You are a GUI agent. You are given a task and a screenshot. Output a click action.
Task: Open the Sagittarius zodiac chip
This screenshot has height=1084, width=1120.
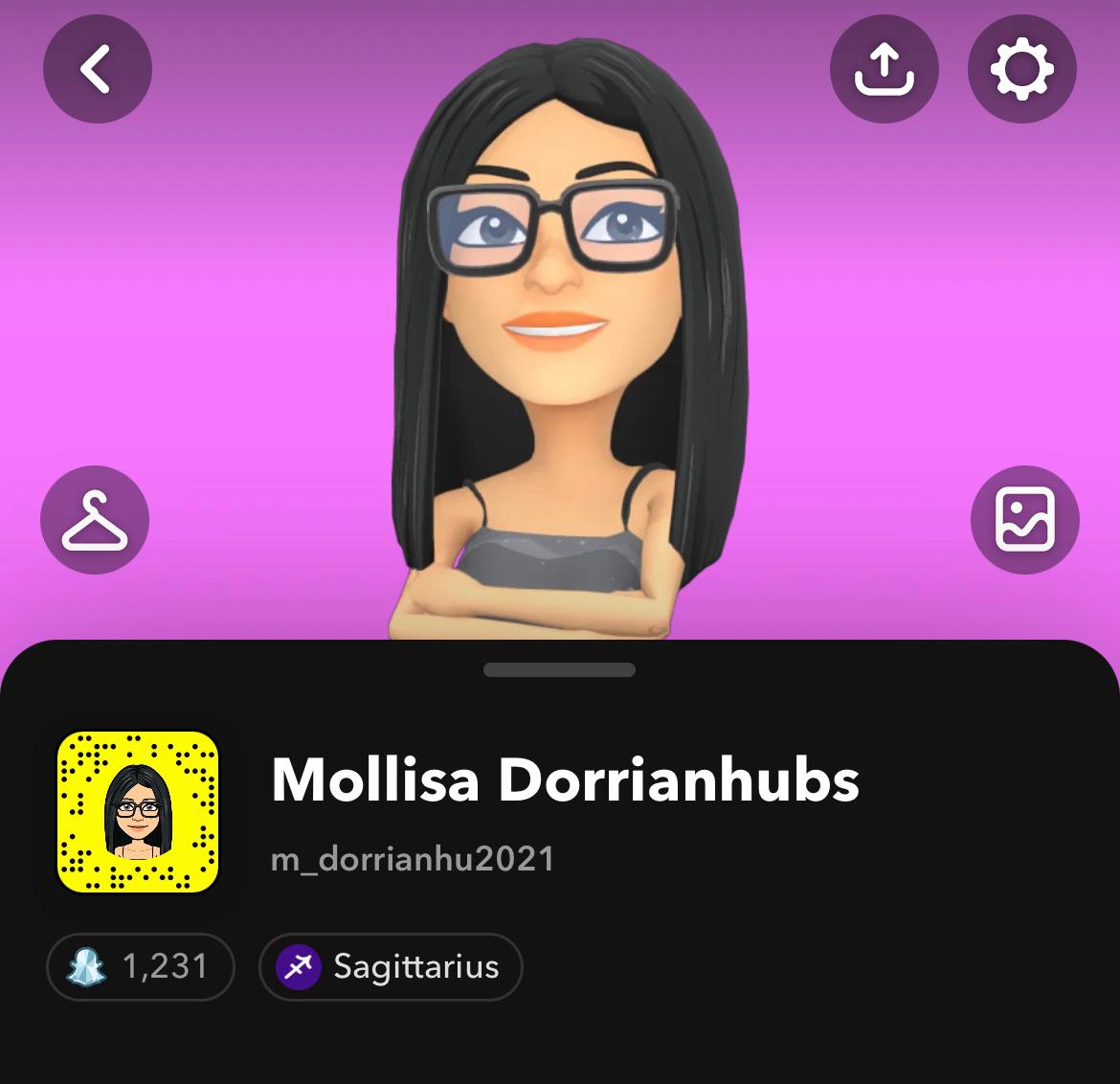pos(391,966)
